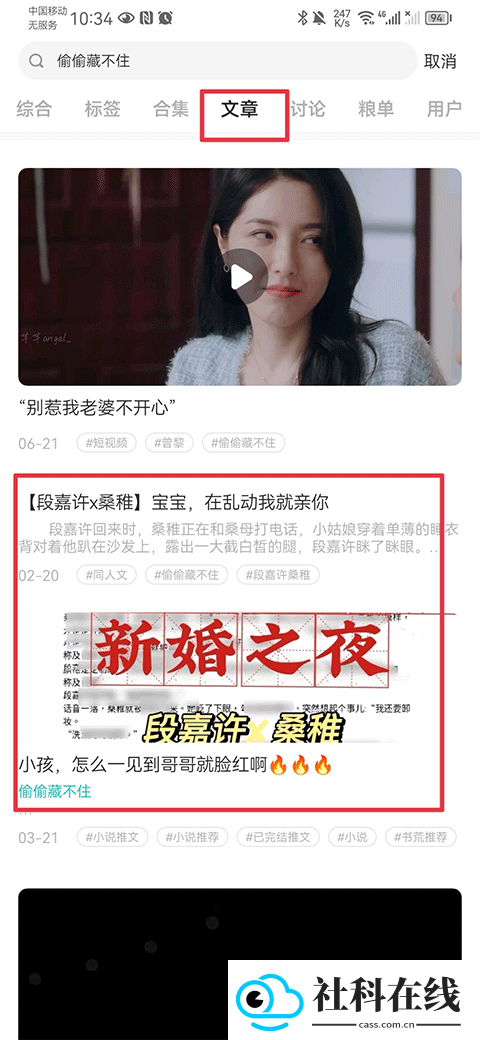Tap the #已完结推文 tag chip
The image size is (480, 1040).
278,837
